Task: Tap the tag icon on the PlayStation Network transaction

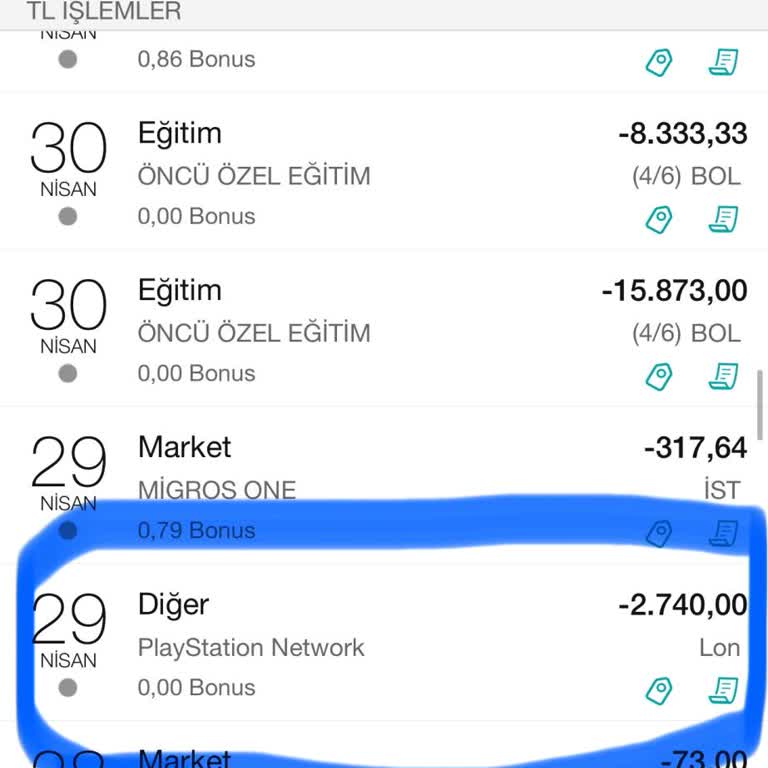Action: pyautogui.click(x=659, y=690)
